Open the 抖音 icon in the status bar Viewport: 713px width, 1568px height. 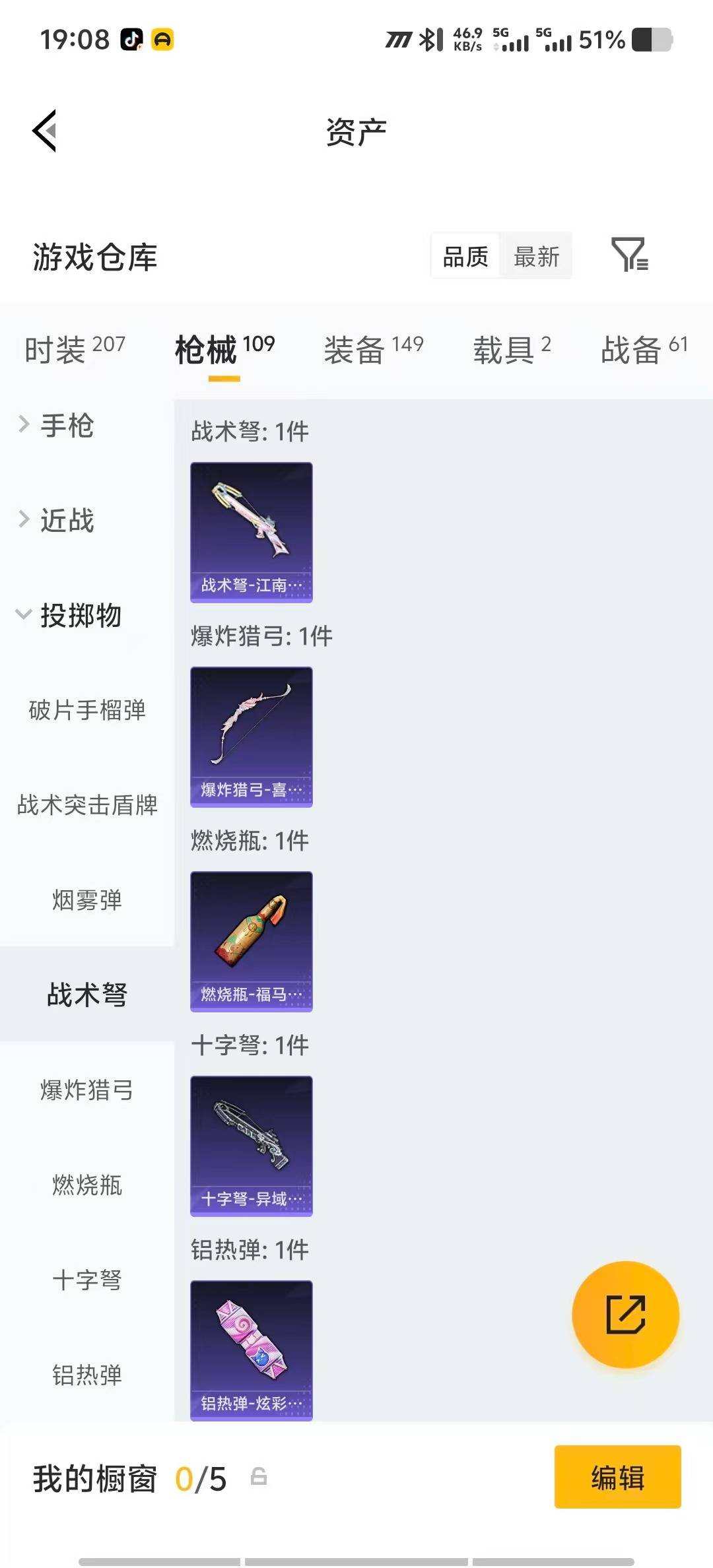(131, 40)
